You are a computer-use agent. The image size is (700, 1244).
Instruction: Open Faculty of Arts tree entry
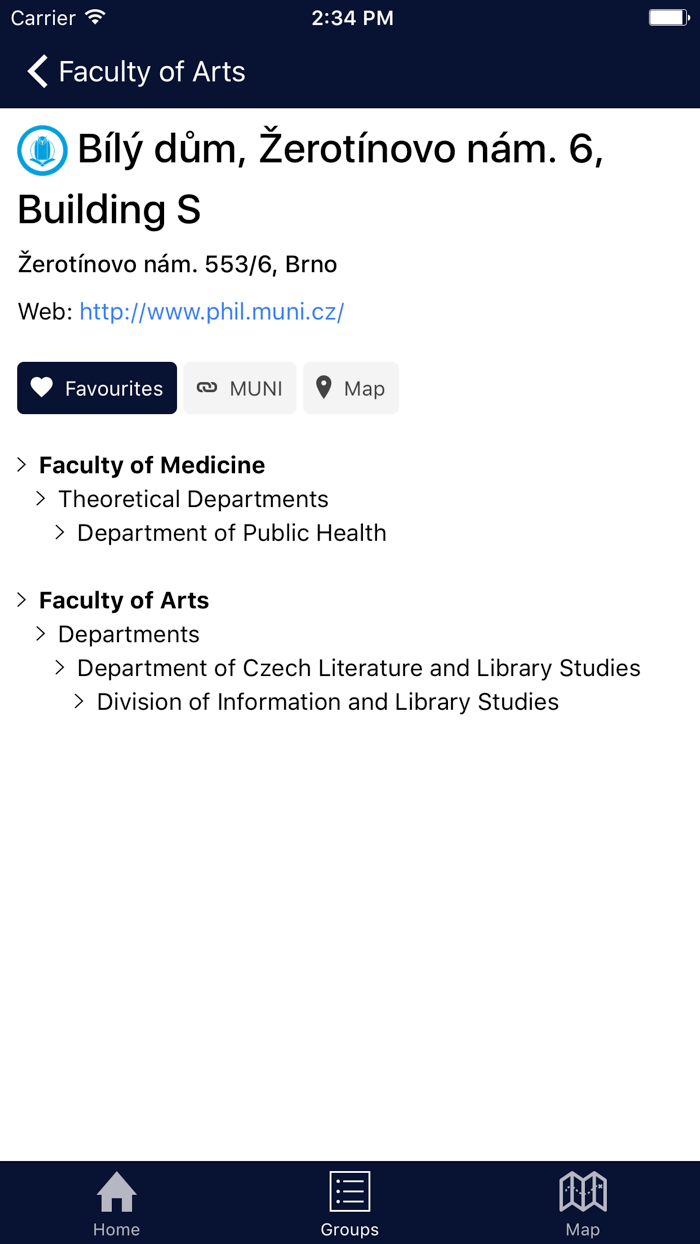(124, 600)
